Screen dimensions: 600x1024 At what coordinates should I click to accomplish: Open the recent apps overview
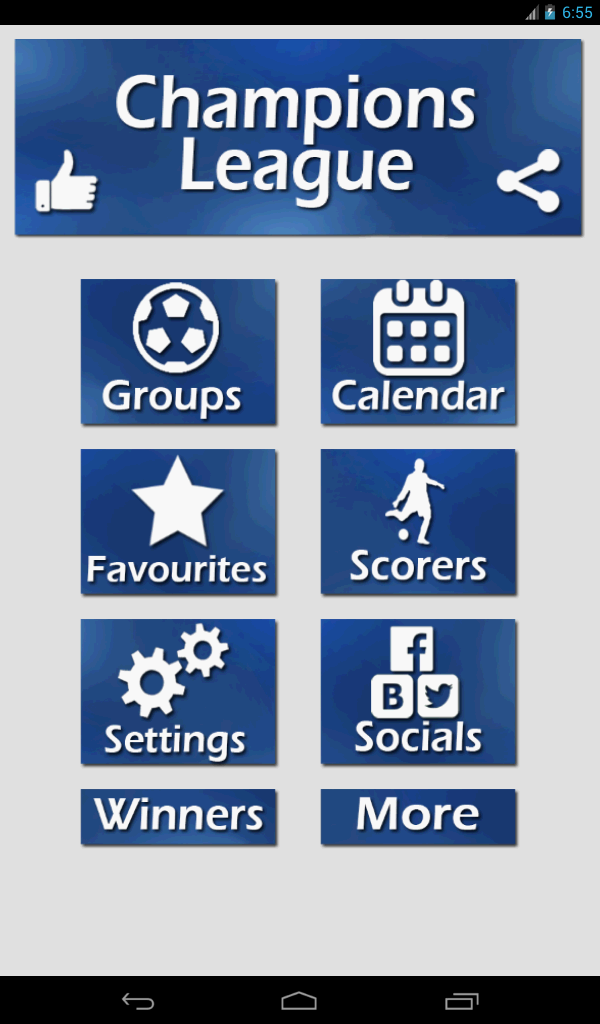pyautogui.click(x=461, y=1000)
